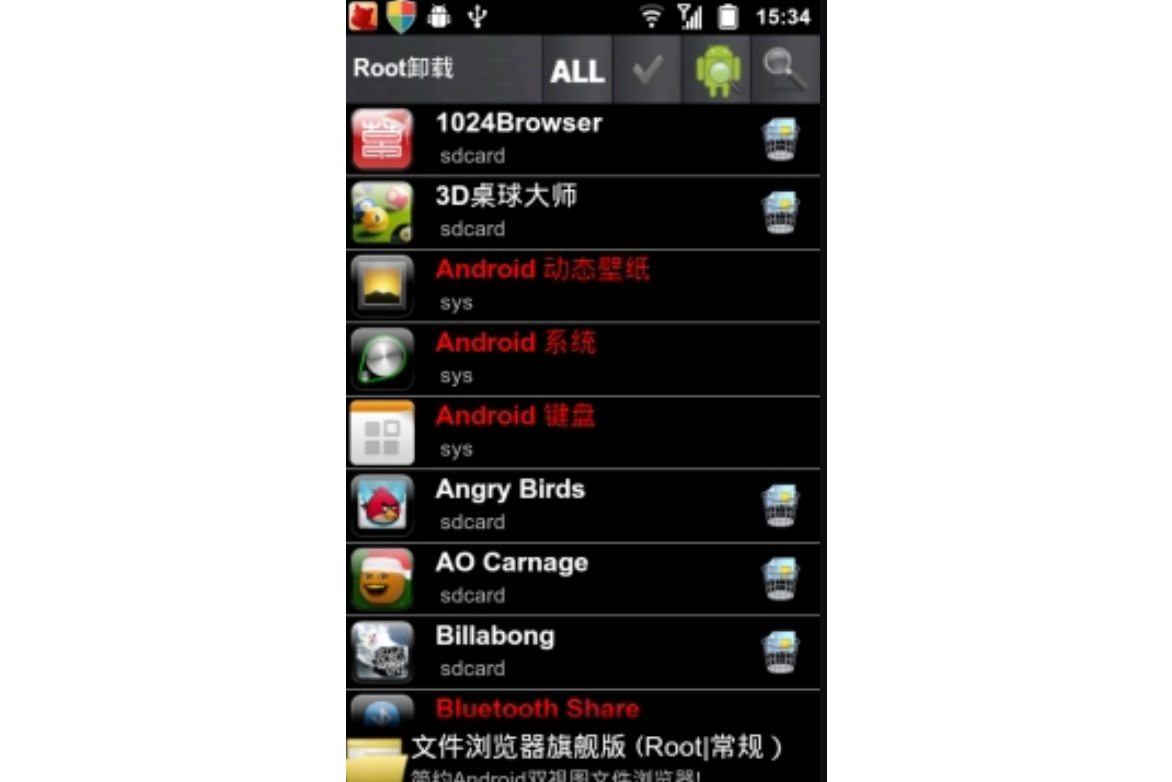Uninstall 3D桌球大师 with its trash icon

click(x=780, y=213)
